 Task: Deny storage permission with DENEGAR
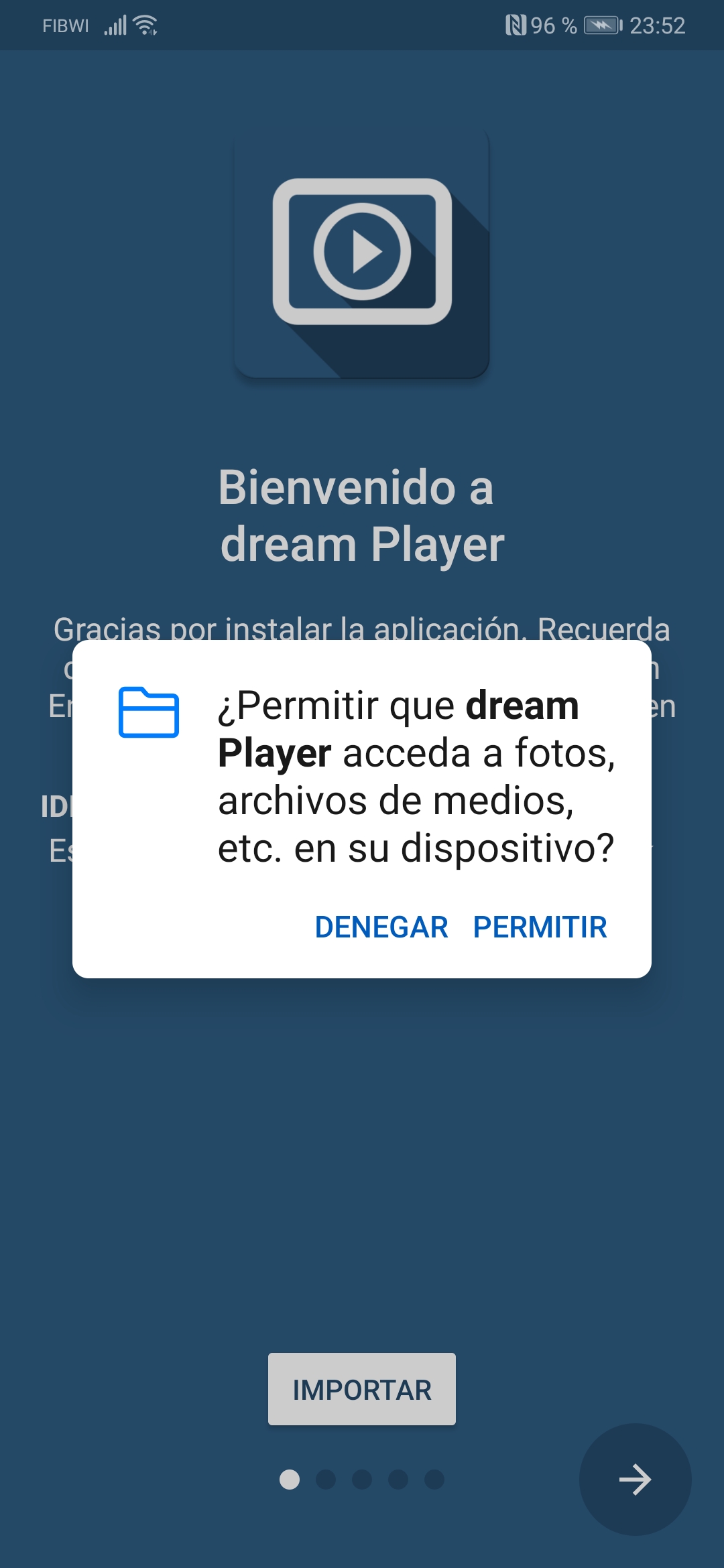(x=381, y=927)
